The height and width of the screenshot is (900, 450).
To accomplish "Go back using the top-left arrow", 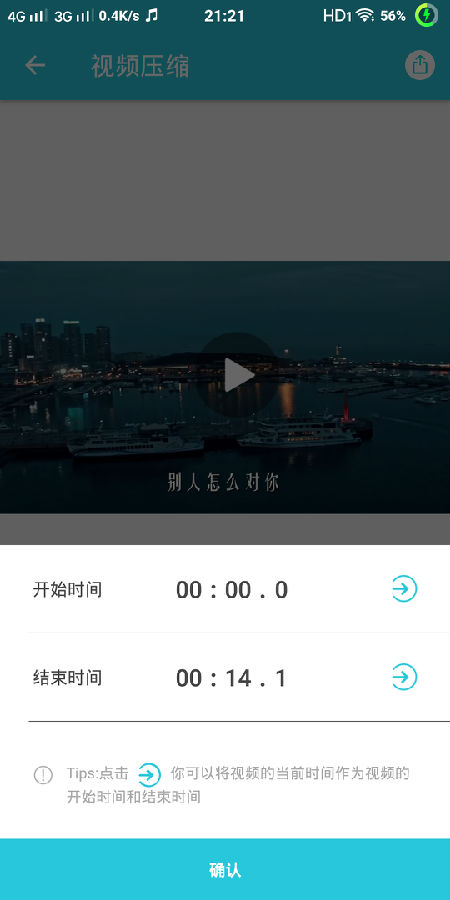I will [x=35, y=65].
